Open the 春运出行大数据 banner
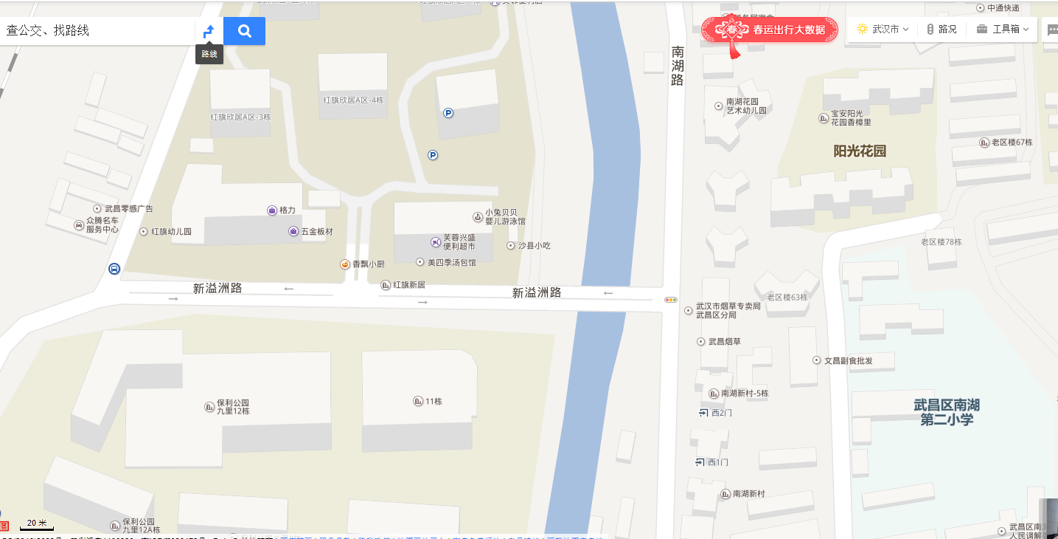The width and height of the screenshot is (1058, 539). (x=770, y=30)
